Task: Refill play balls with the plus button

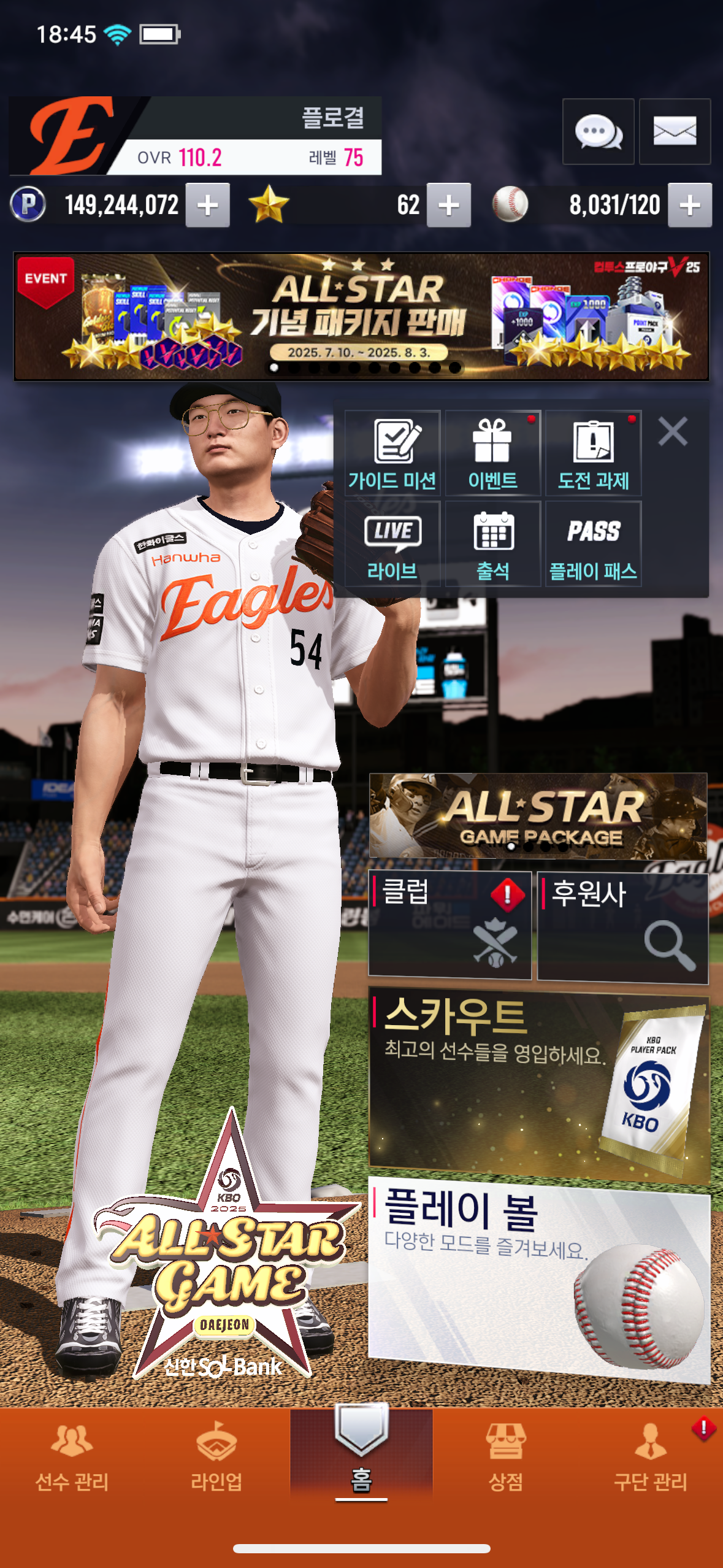Action: pos(690,206)
